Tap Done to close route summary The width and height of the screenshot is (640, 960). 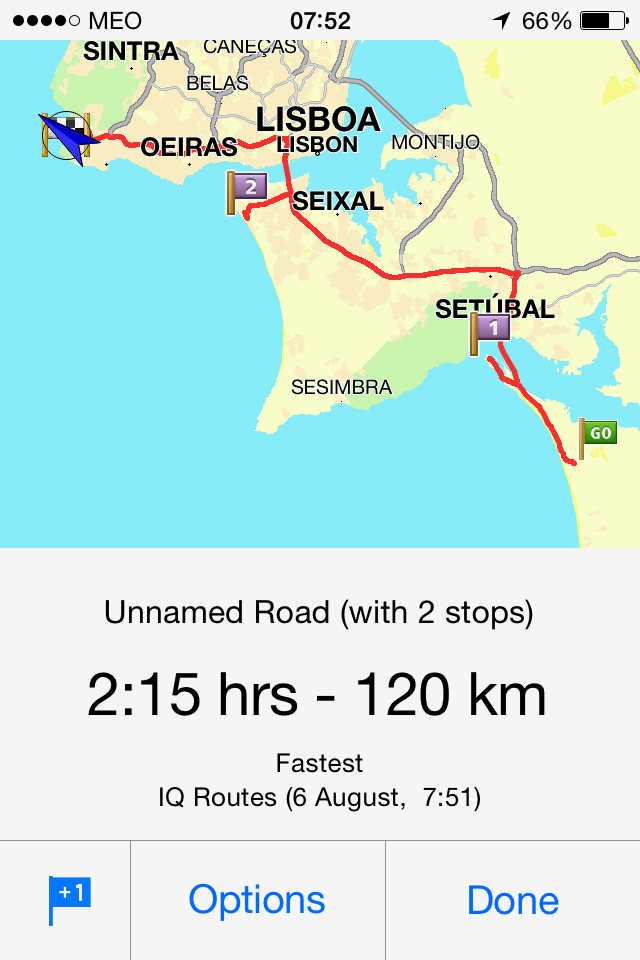pos(512,900)
